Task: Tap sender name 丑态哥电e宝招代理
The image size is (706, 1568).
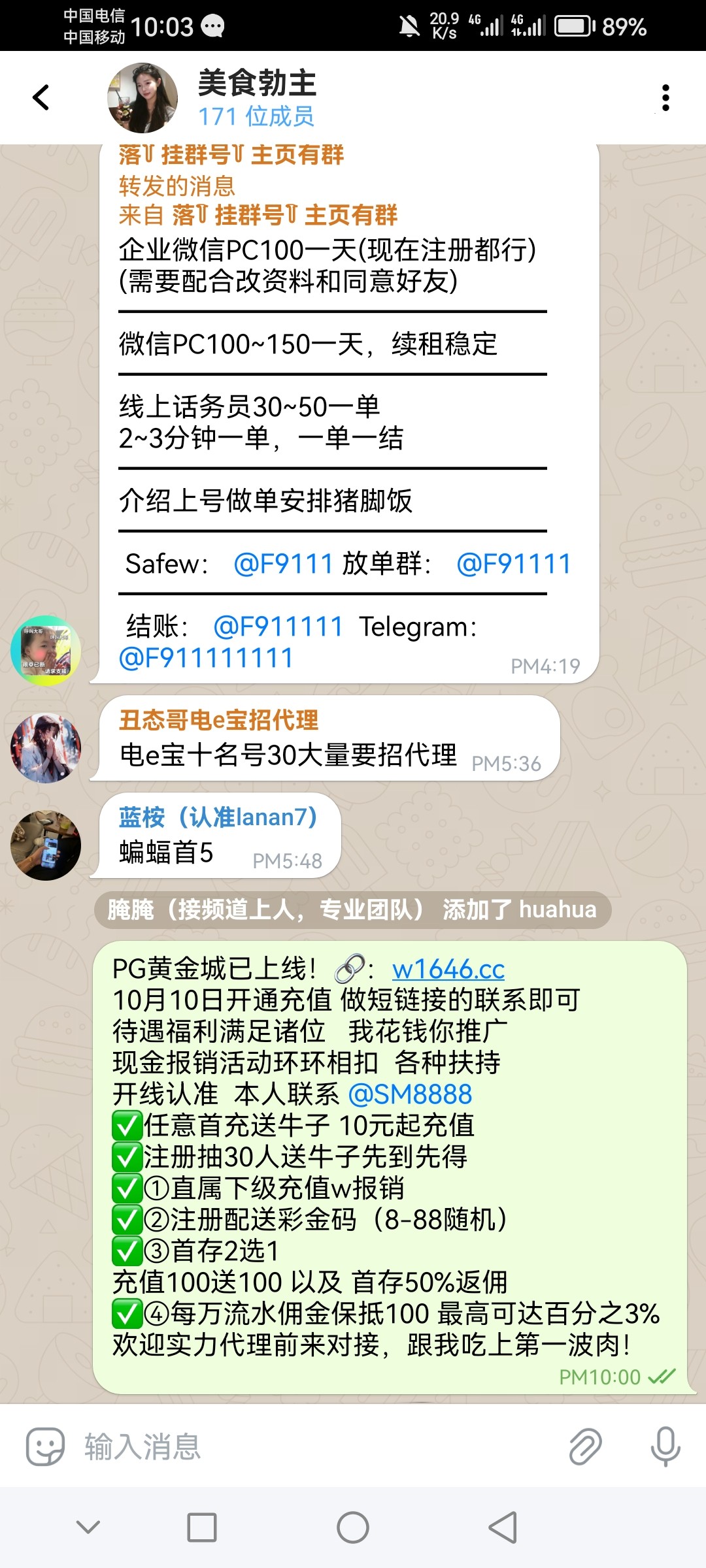Action: coord(218,720)
